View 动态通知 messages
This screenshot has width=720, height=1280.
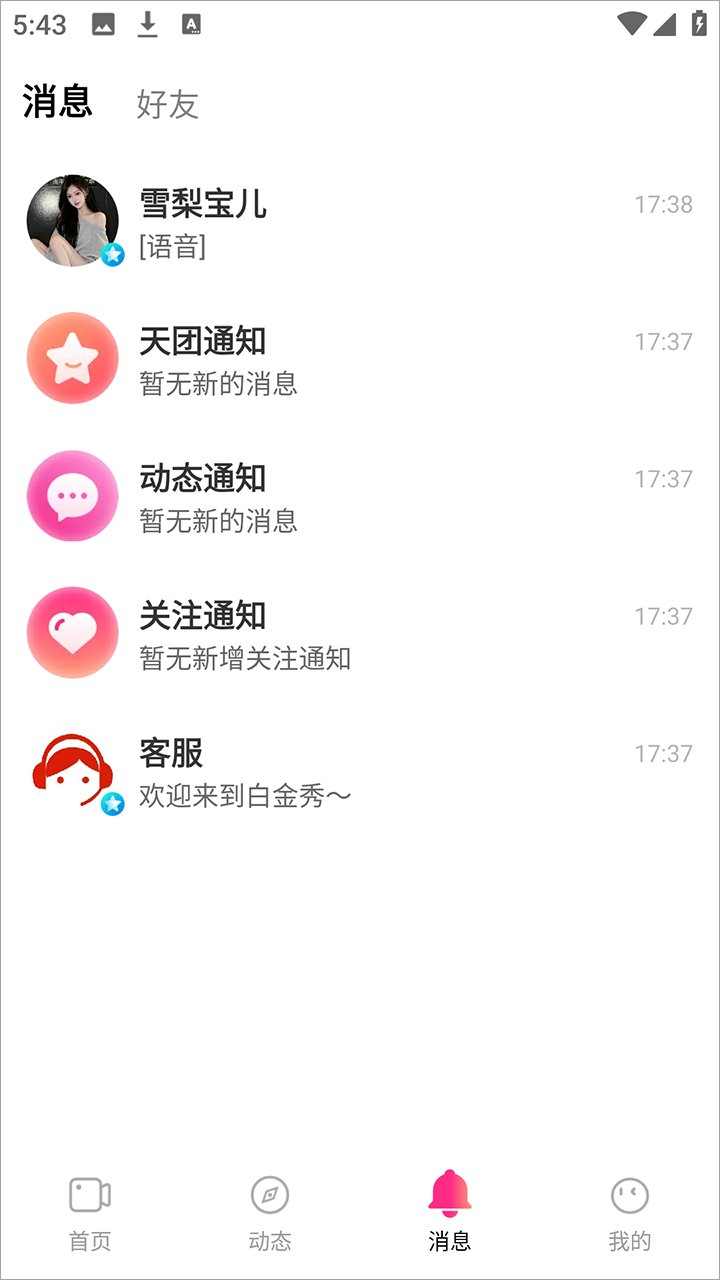[360, 496]
